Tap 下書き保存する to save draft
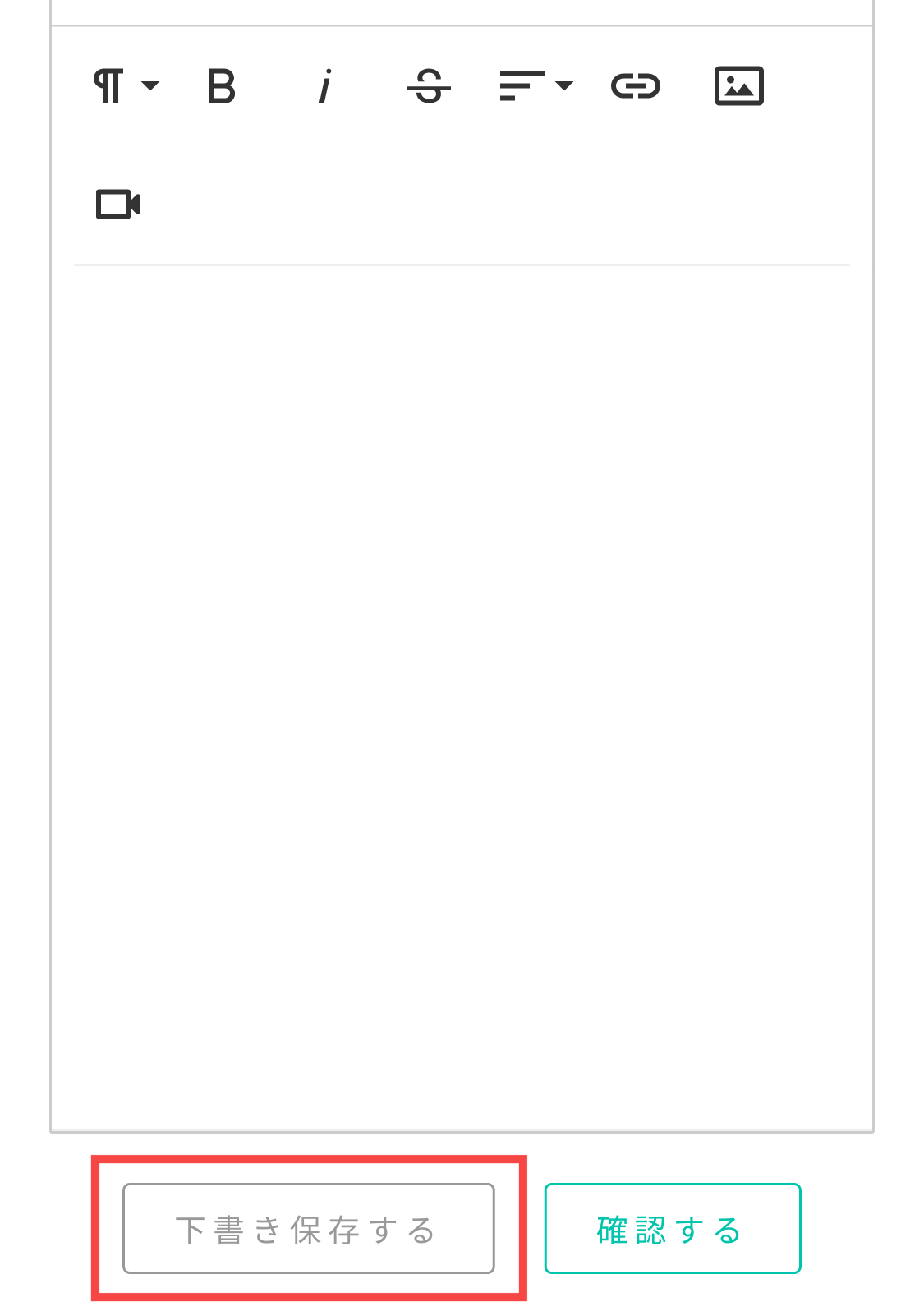Screen dimensions: 924x1311 [x=309, y=1229]
